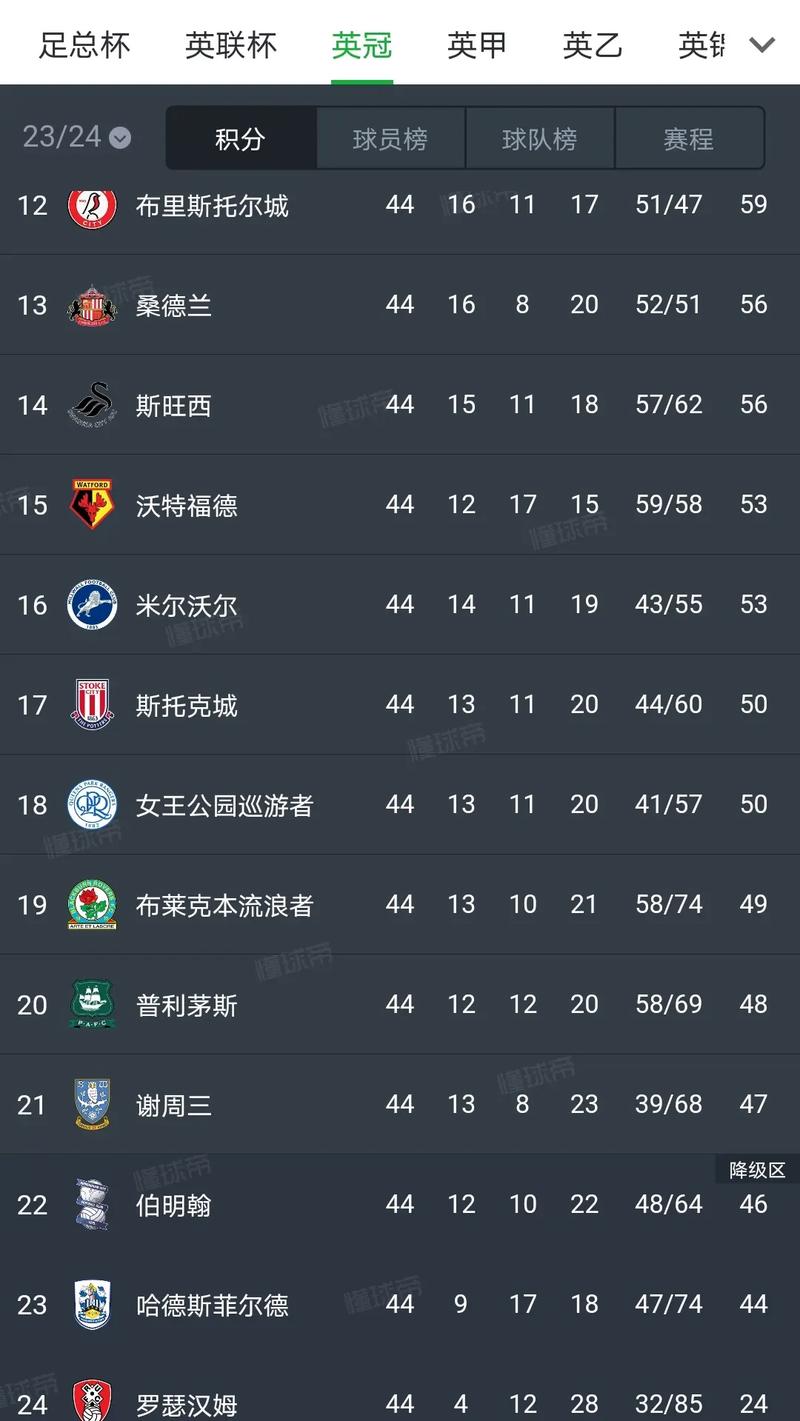Switch to the 英乙 league tab
Screen dimensions: 800x1421
[592, 45]
